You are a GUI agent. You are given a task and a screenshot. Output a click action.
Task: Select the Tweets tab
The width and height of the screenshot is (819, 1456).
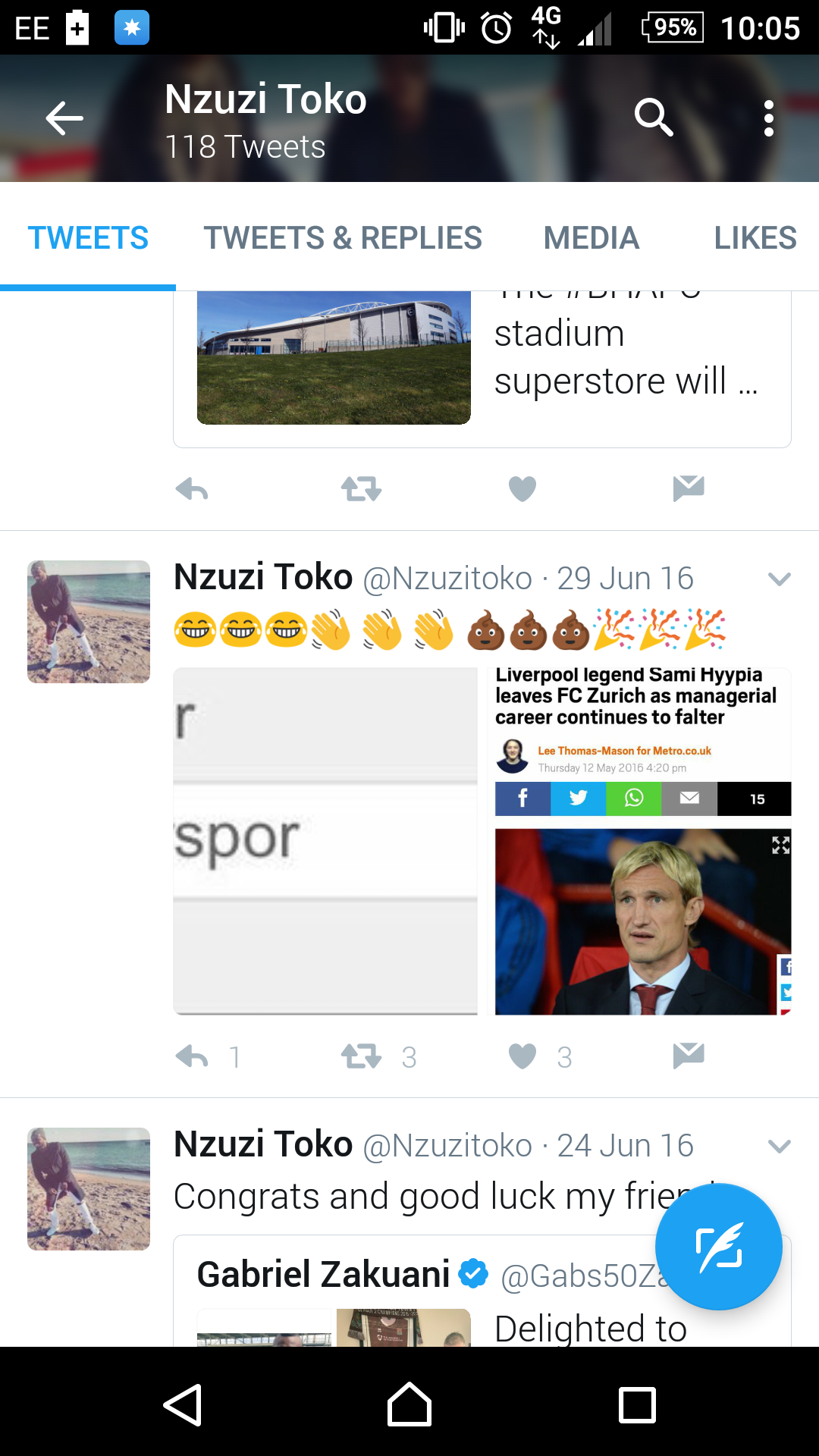tap(88, 238)
